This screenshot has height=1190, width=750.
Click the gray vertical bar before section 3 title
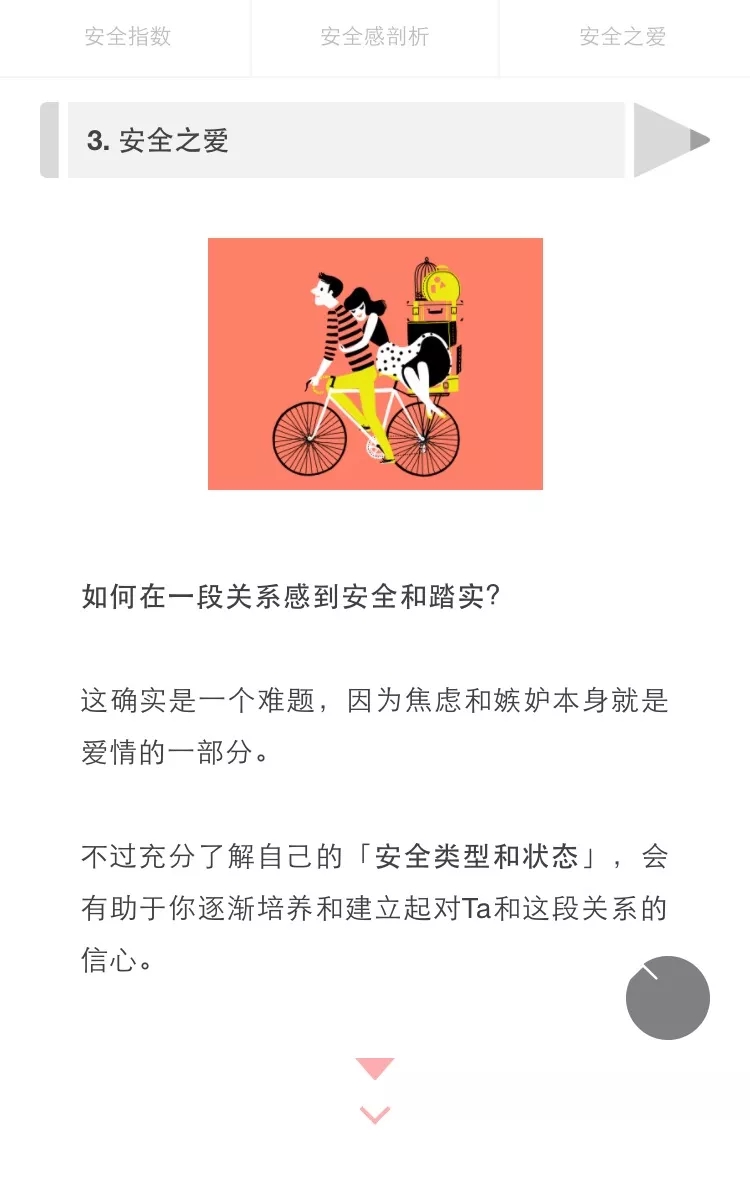click(x=48, y=141)
